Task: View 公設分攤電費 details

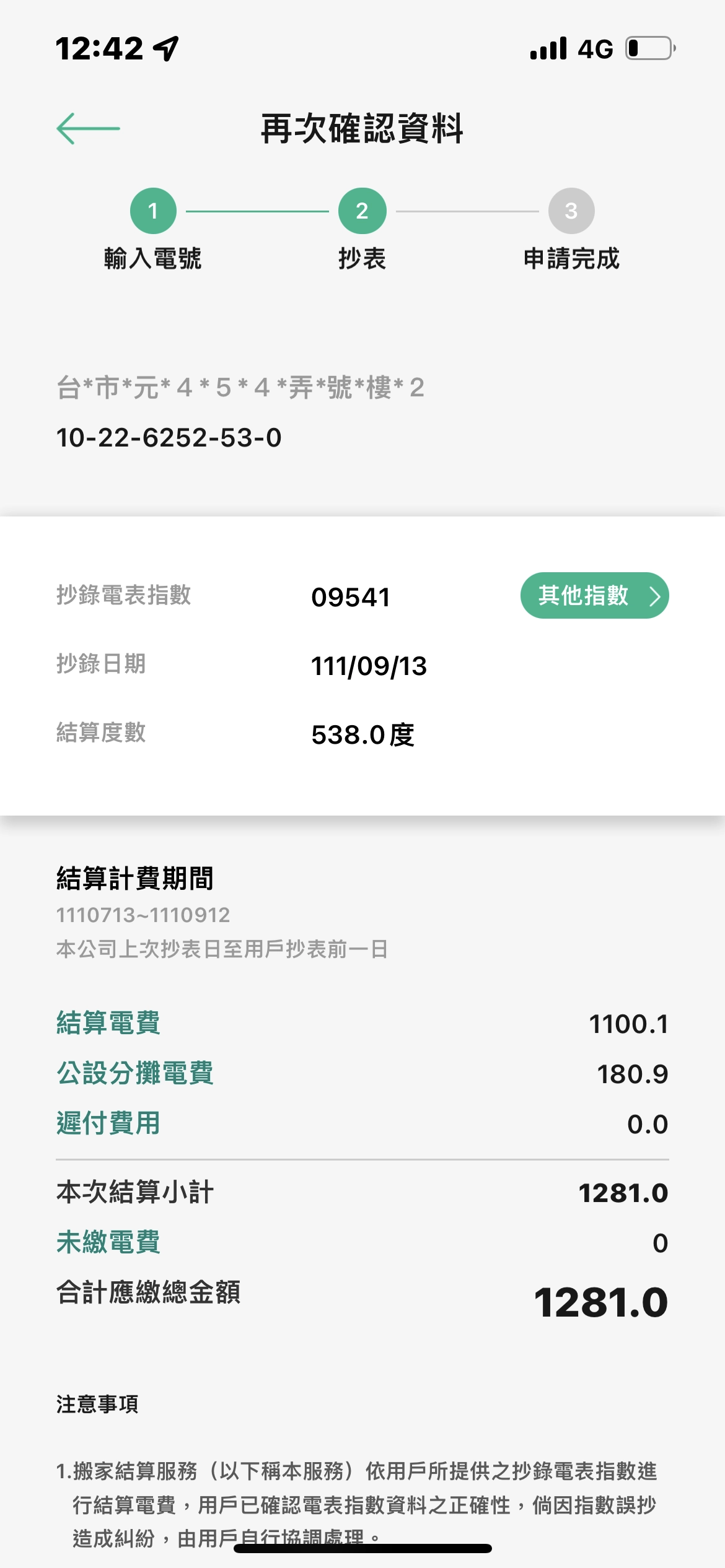Action: tap(135, 1073)
